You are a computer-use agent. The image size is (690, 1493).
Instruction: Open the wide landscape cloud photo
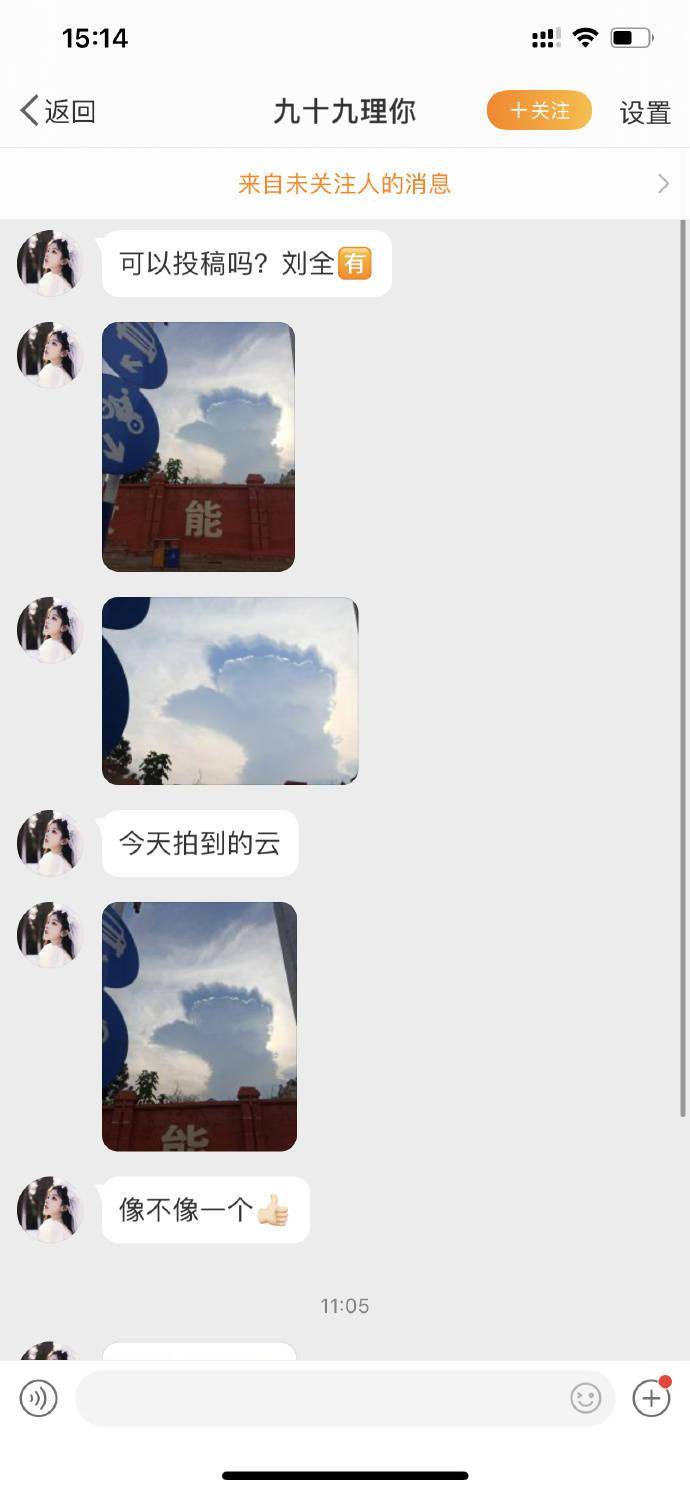[x=230, y=690]
